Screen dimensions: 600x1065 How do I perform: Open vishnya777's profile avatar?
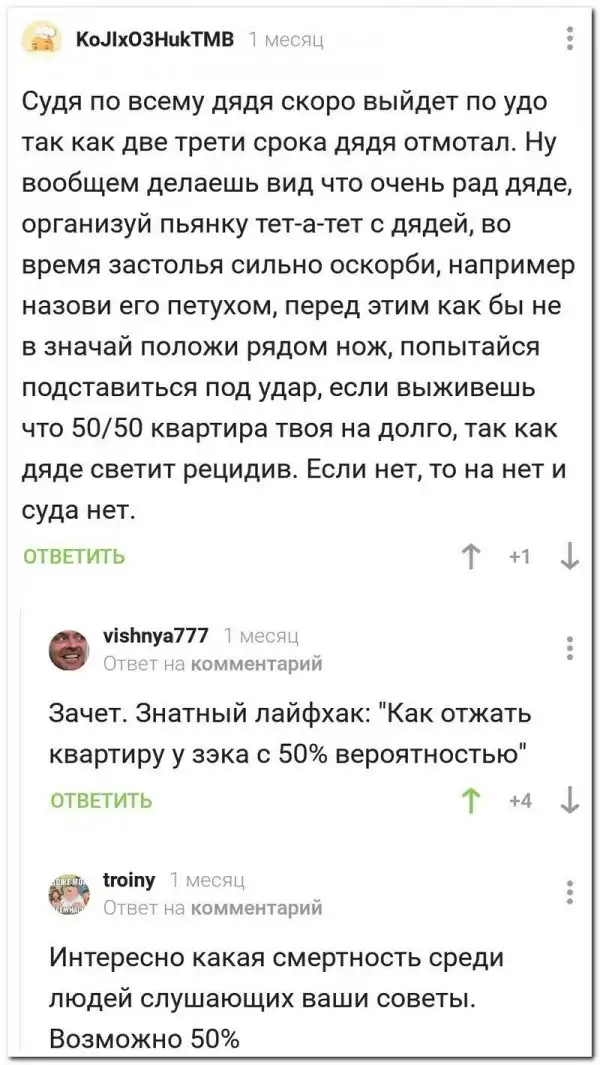(x=69, y=651)
